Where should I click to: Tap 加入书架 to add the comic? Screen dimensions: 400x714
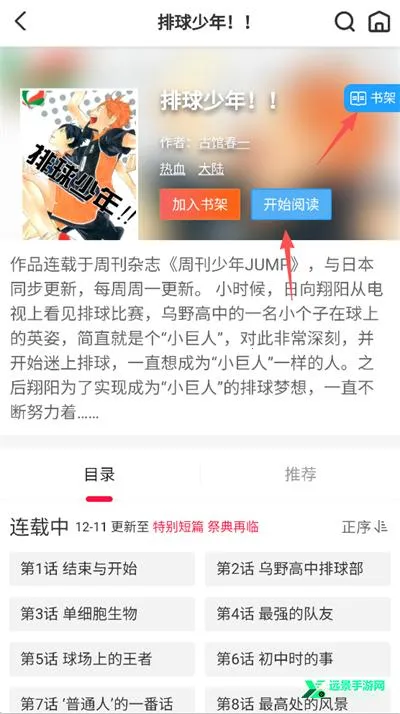tap(200, 204)
